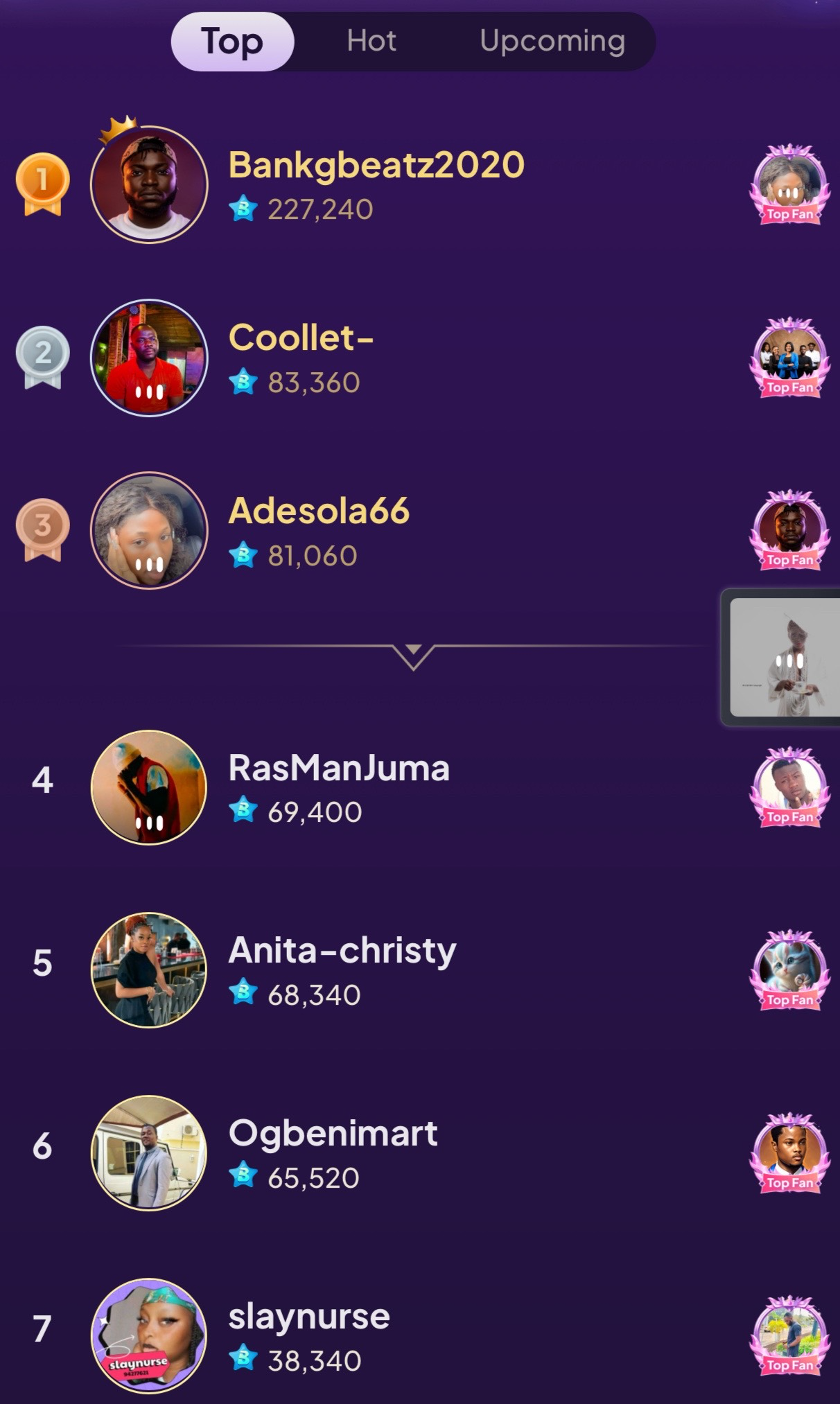Open Coollet-'s leaderboard entry
The image size is (840, 1404).
pyautogui.click(x=420, y=358)
